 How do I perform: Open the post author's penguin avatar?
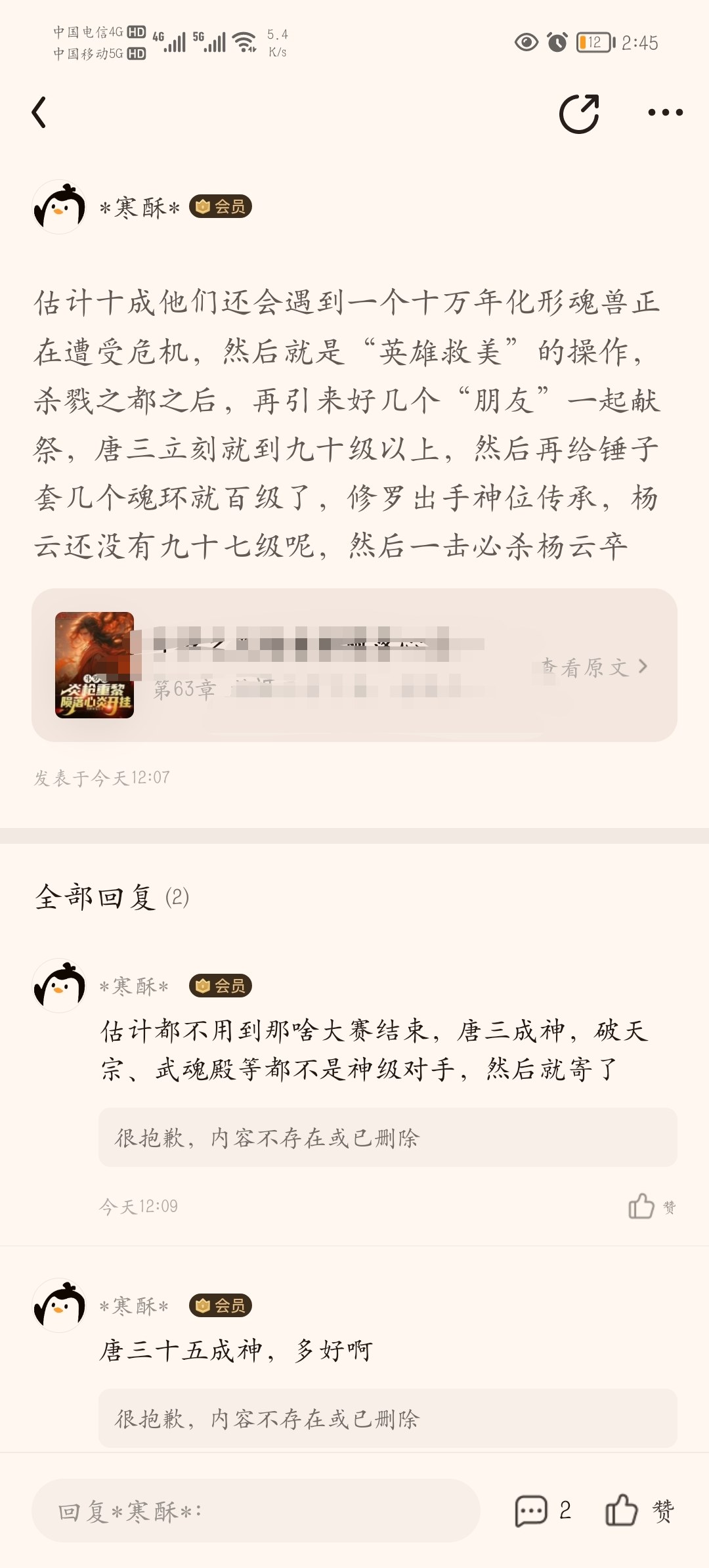tap(60, 207)
